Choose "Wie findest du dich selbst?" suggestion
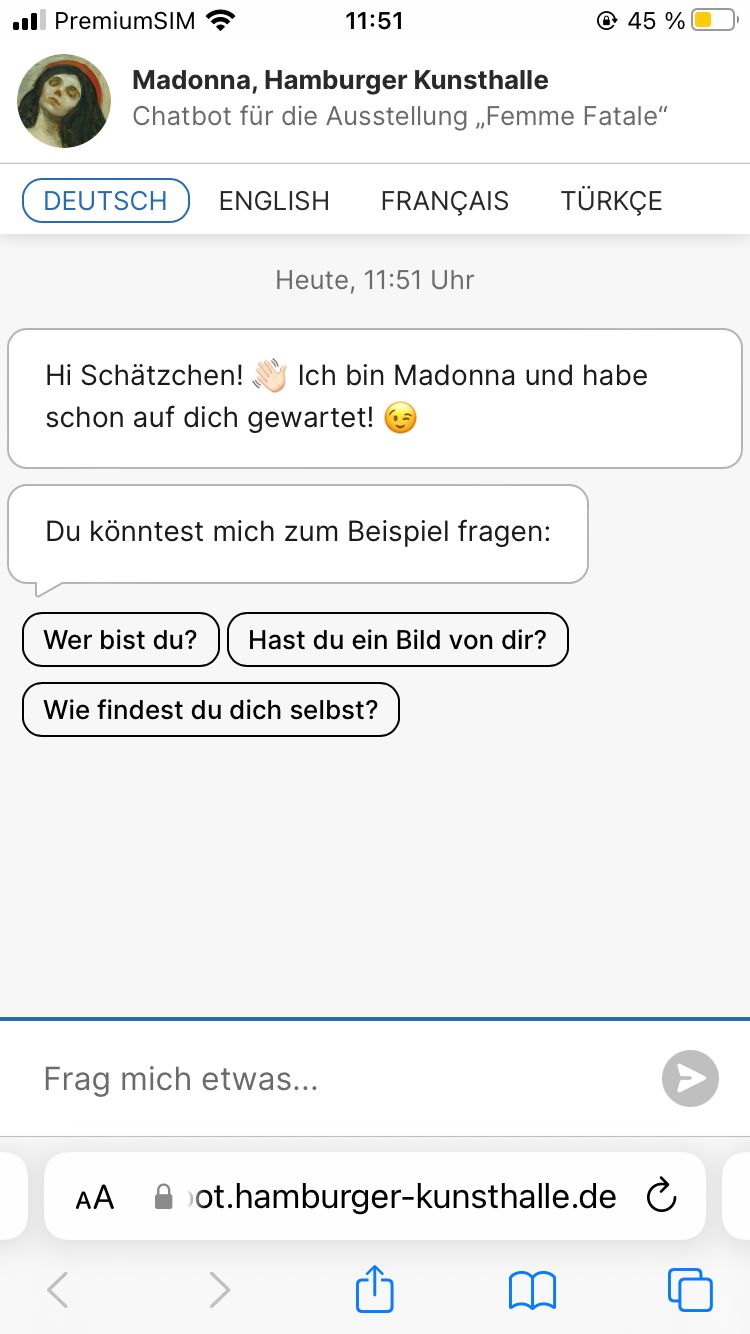The height and width of the screenshot is (1334, 750). point(210,710)
